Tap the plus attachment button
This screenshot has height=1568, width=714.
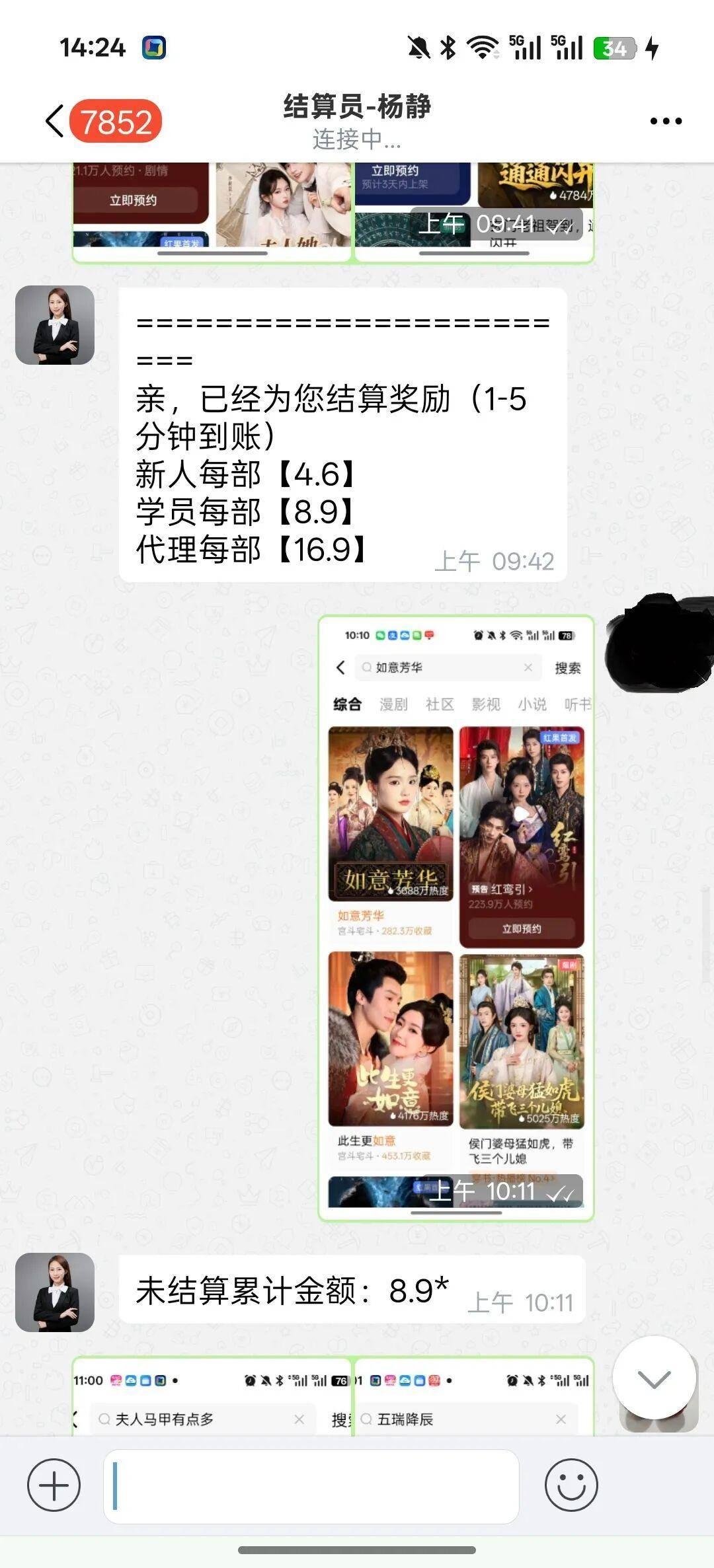pos(54,1485)
